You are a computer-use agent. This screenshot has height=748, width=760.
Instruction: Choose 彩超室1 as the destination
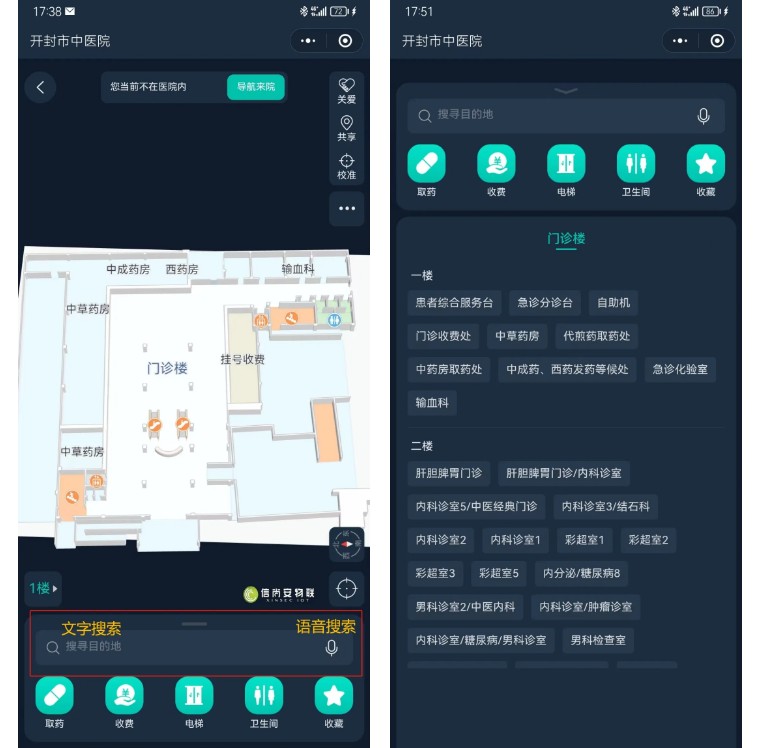[582, 540]
